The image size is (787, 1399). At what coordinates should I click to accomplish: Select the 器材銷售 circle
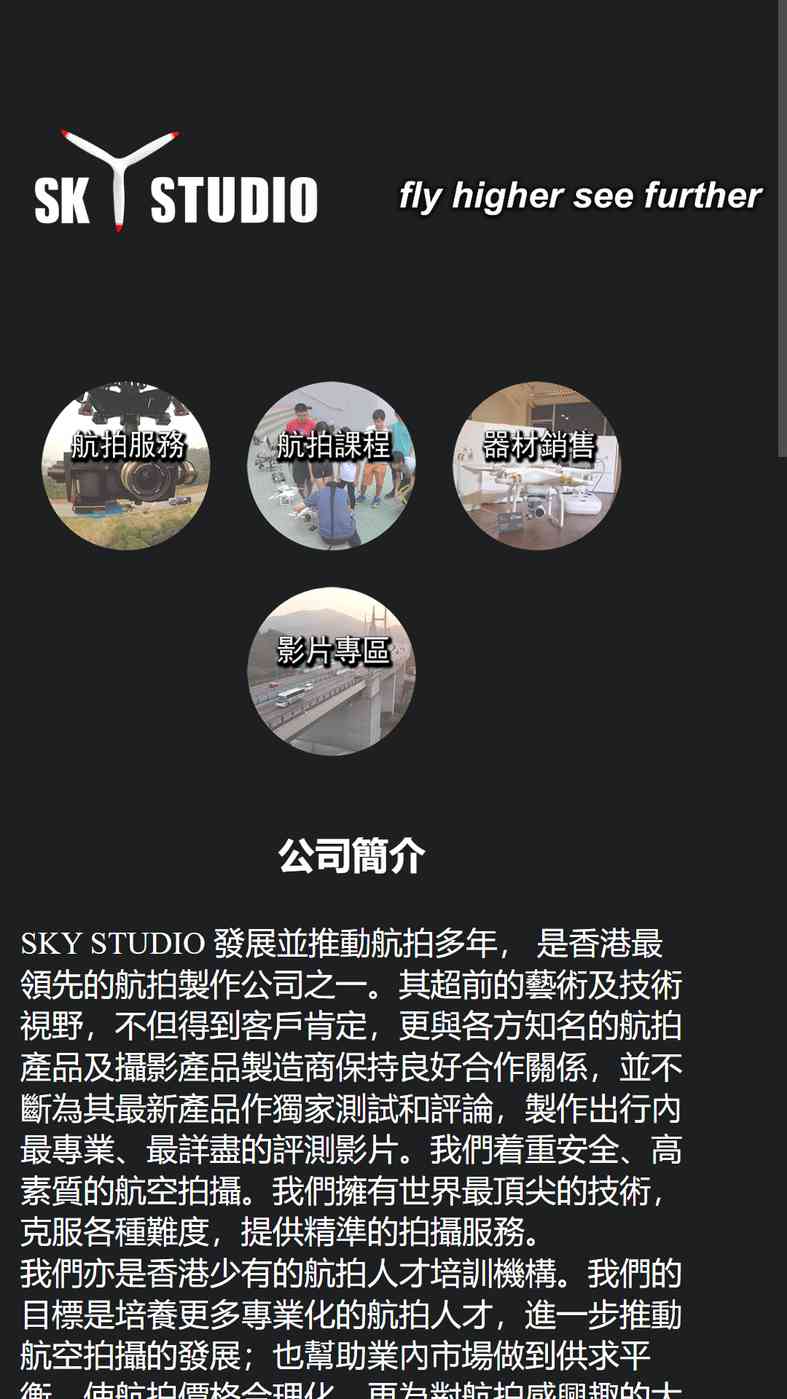click(x=537, y=466)
